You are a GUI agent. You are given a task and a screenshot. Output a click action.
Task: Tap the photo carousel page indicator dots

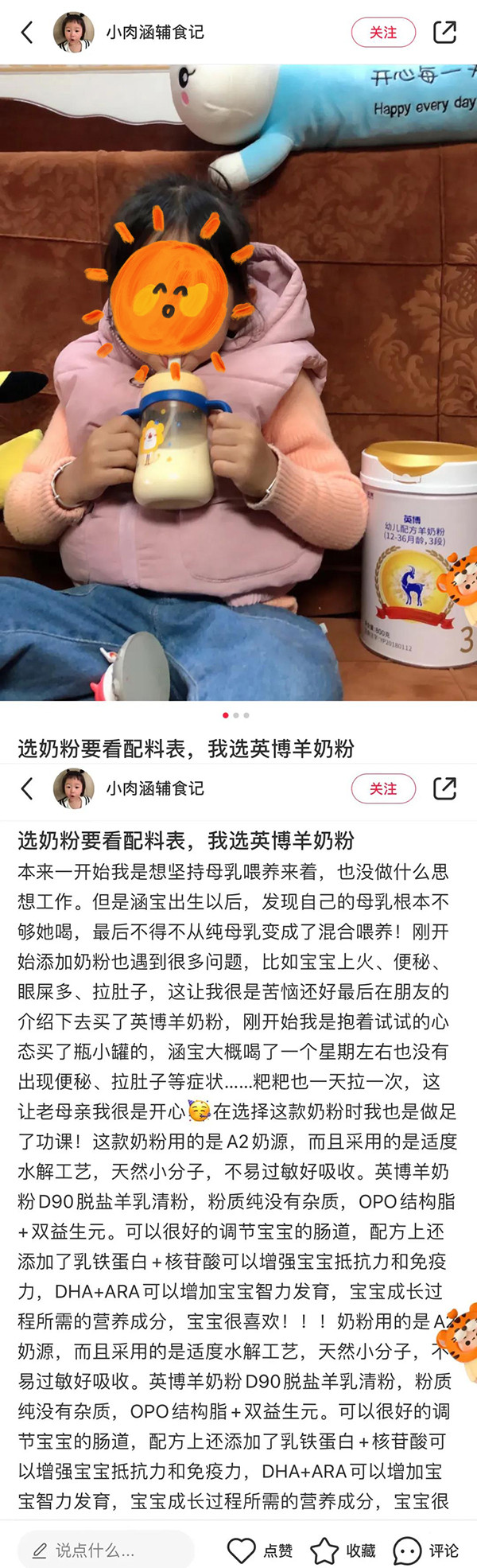pyautogui.click(x=236, y=715)
